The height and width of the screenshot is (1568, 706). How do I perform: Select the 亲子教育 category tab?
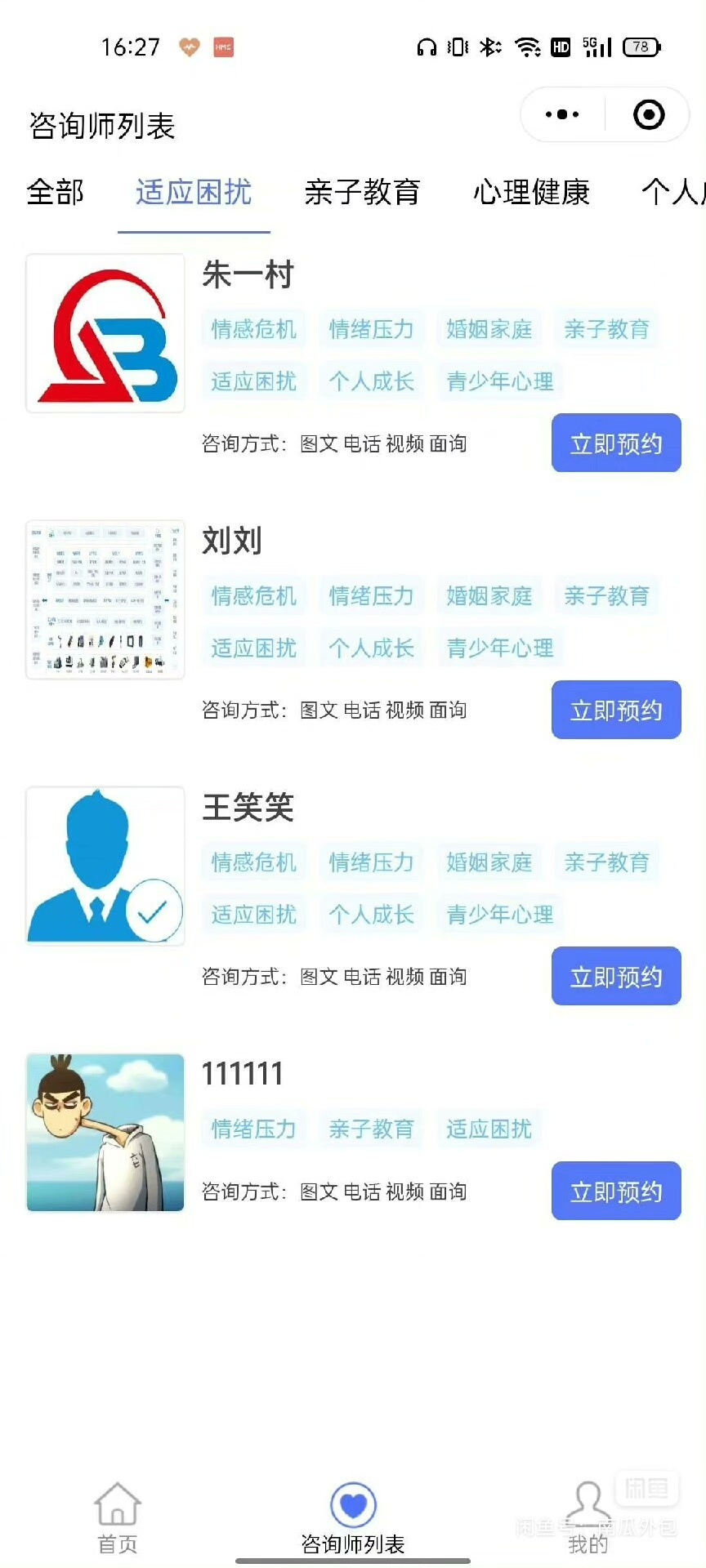(362, 193)
